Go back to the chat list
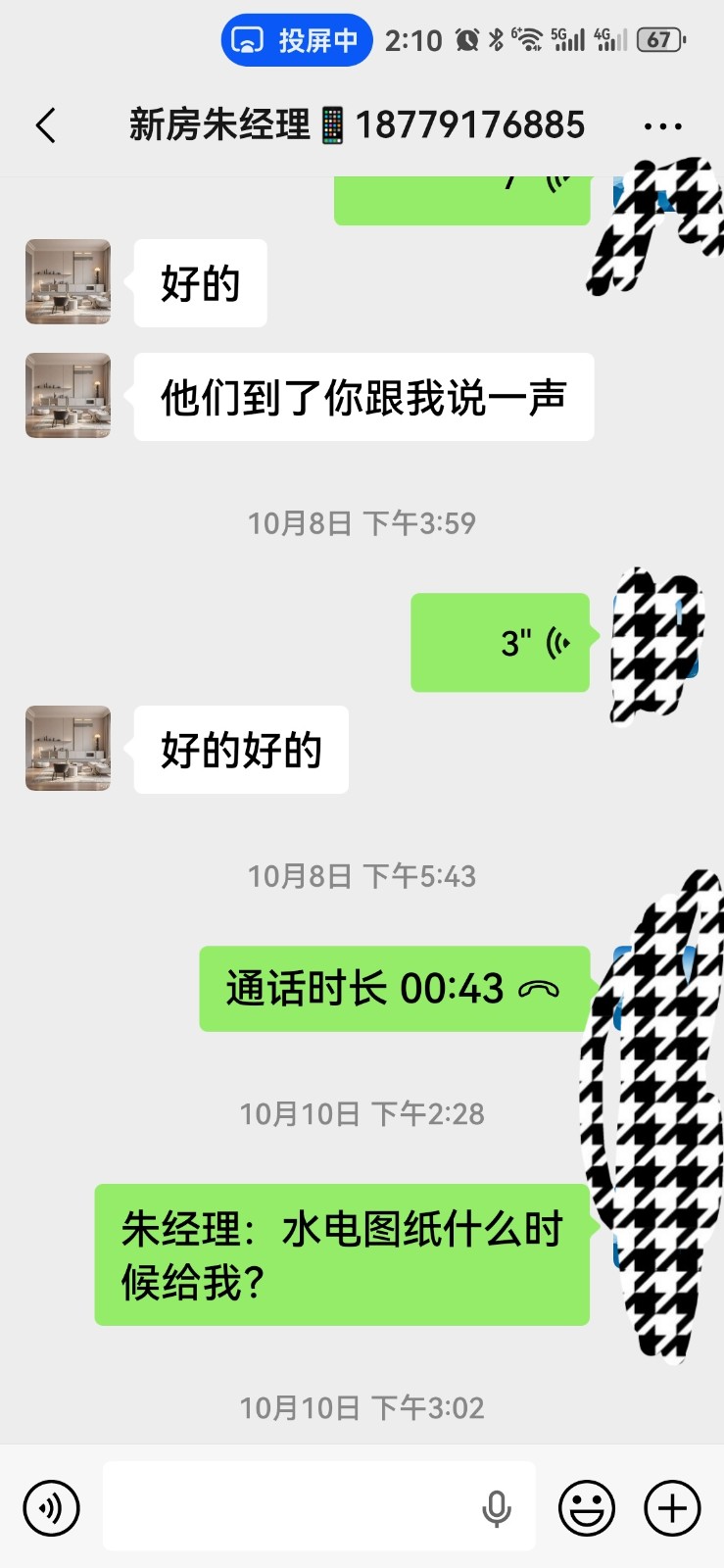 pyautogui.click(x=45, y=125)
